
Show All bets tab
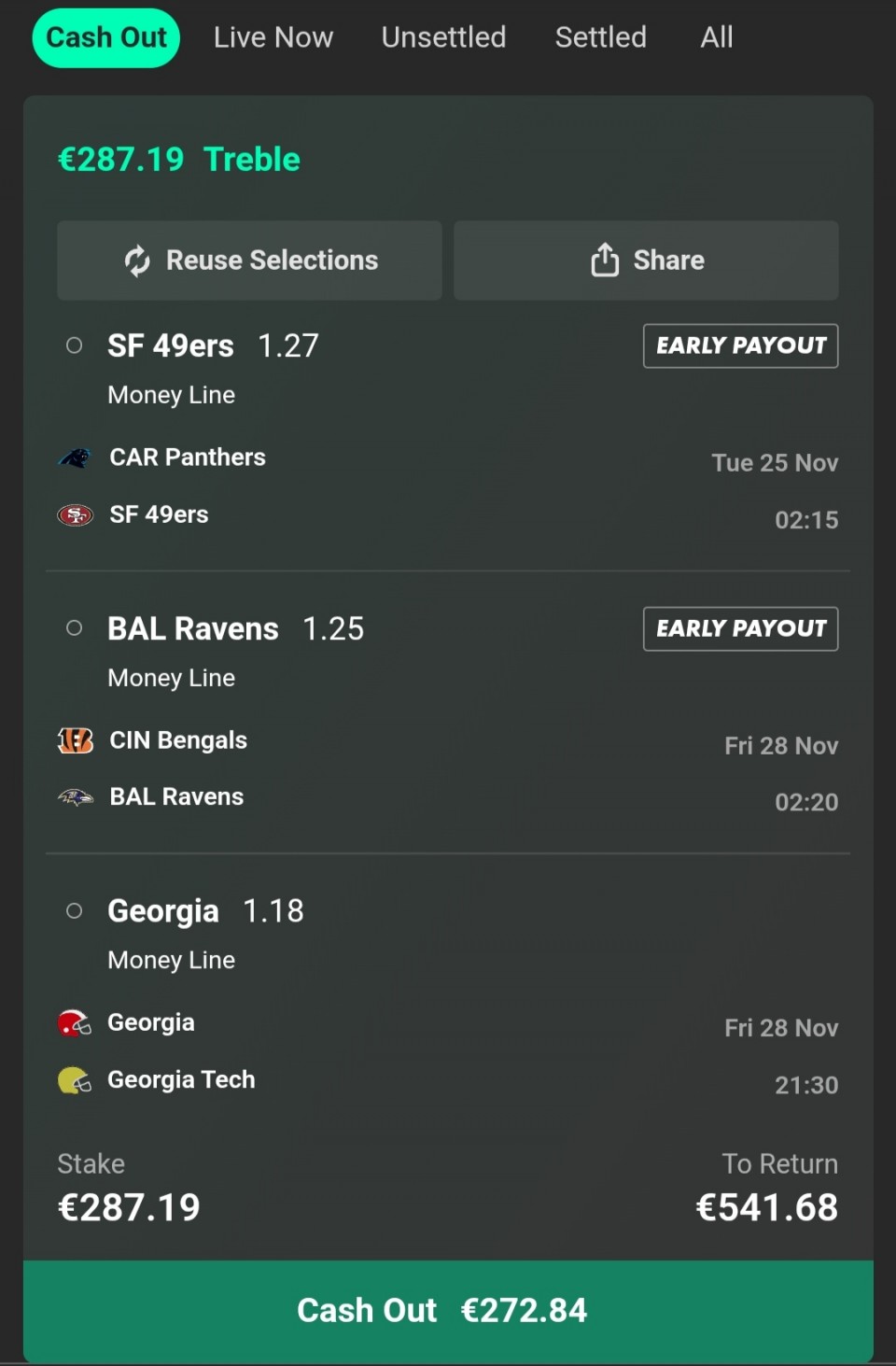[x=717, y=37]
